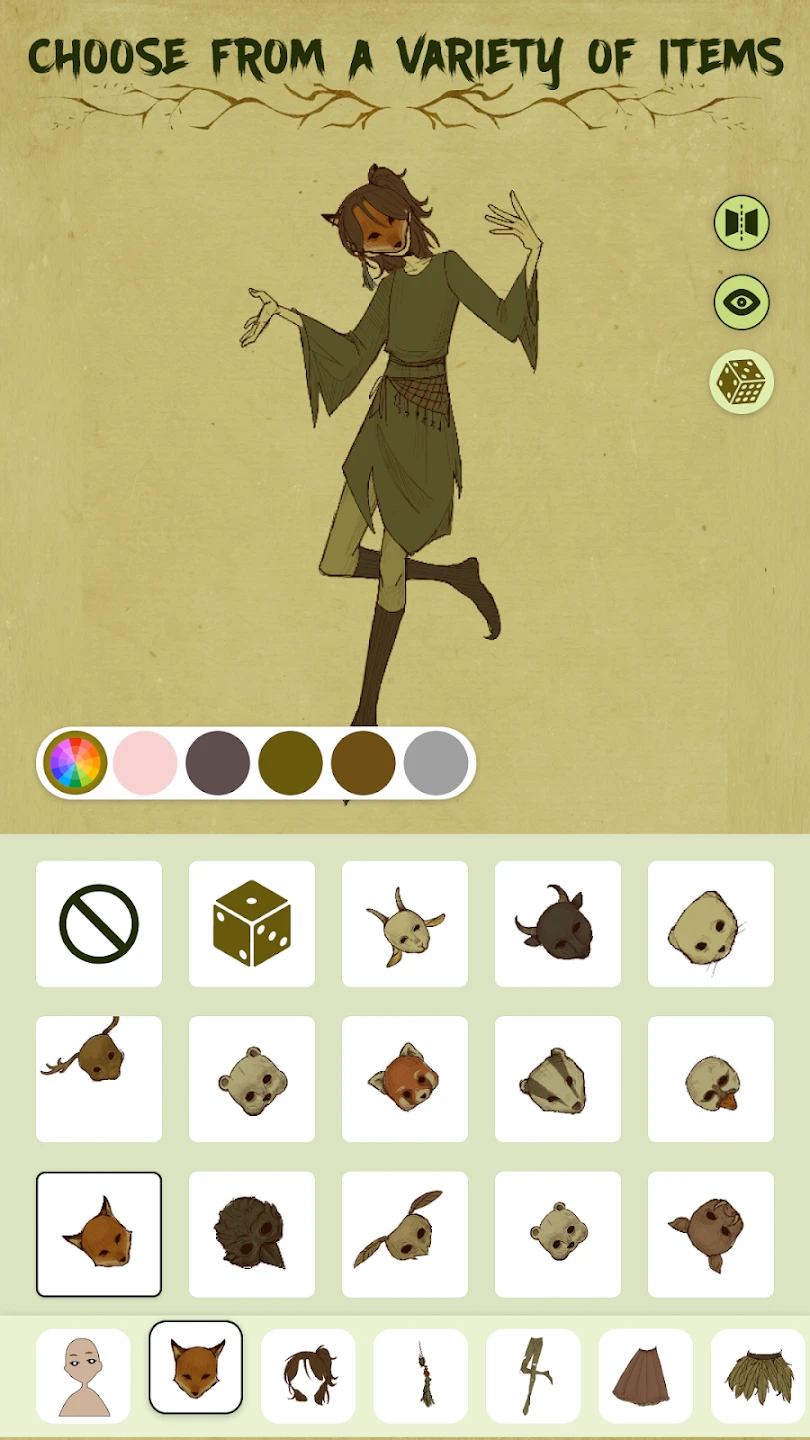Open the hairstyle category tab
This screenshot has height=1440, width=810.
(308, 1376)
